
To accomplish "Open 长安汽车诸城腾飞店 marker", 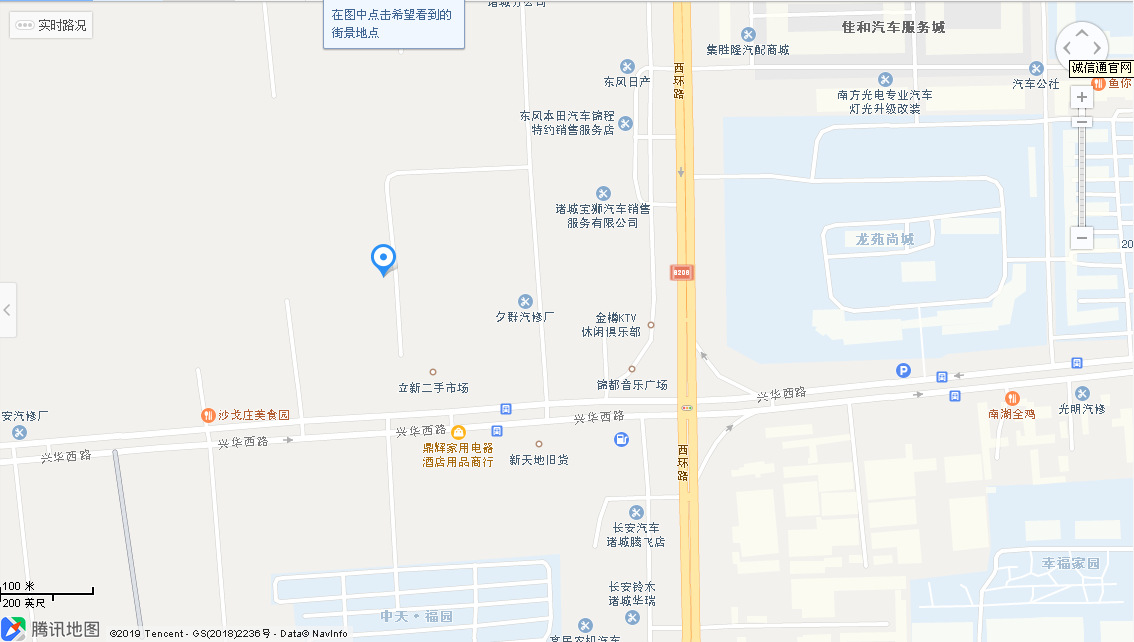I will [x=636, y=513].
